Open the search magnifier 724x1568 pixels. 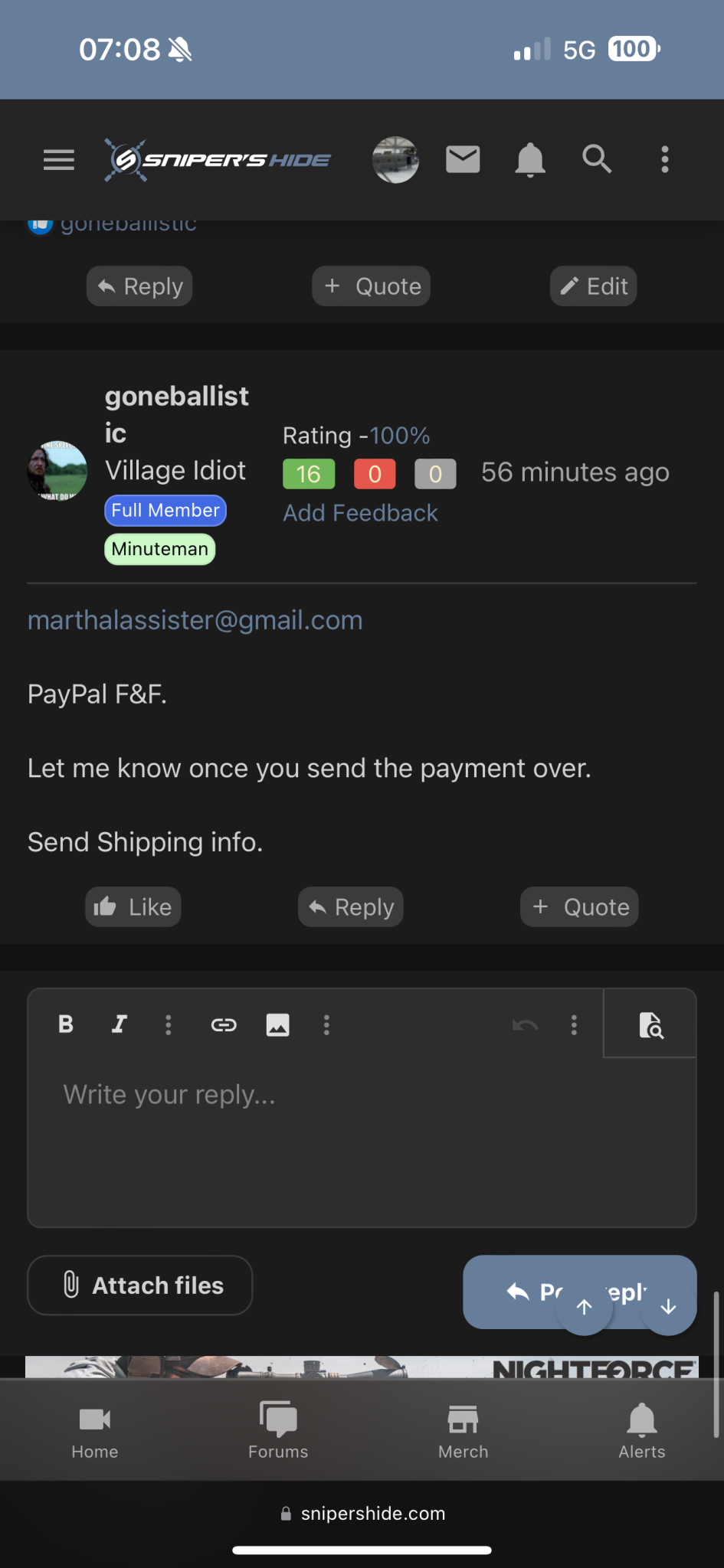597,159
